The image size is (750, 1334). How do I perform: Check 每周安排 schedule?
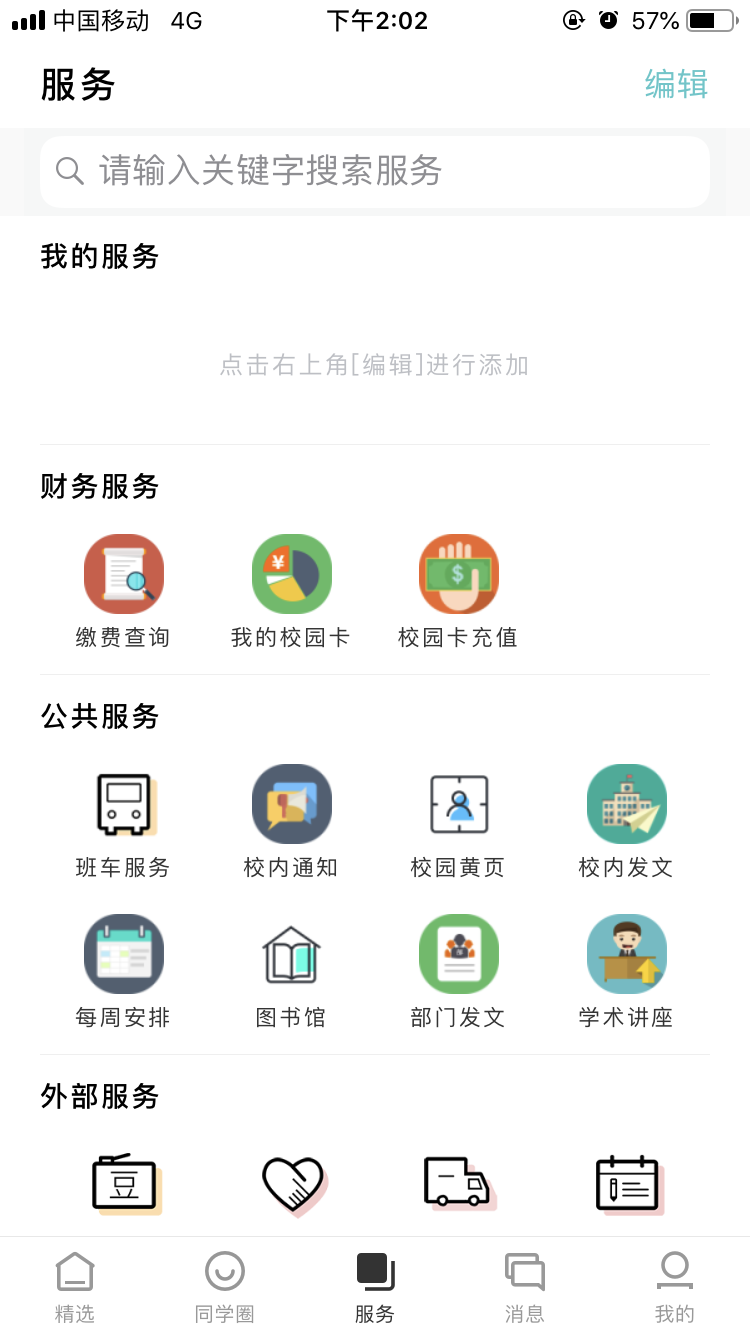coord(123,972)
